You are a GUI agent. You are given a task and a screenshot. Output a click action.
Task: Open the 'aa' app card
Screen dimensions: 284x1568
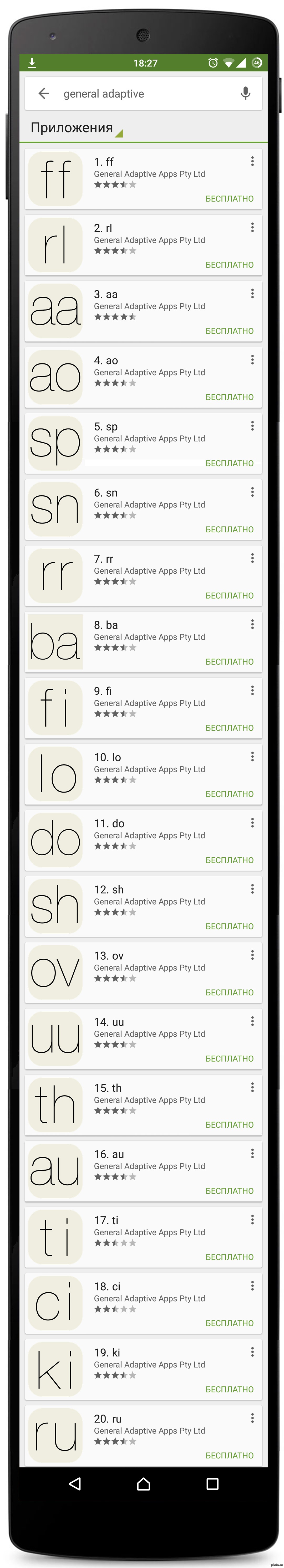143,311
